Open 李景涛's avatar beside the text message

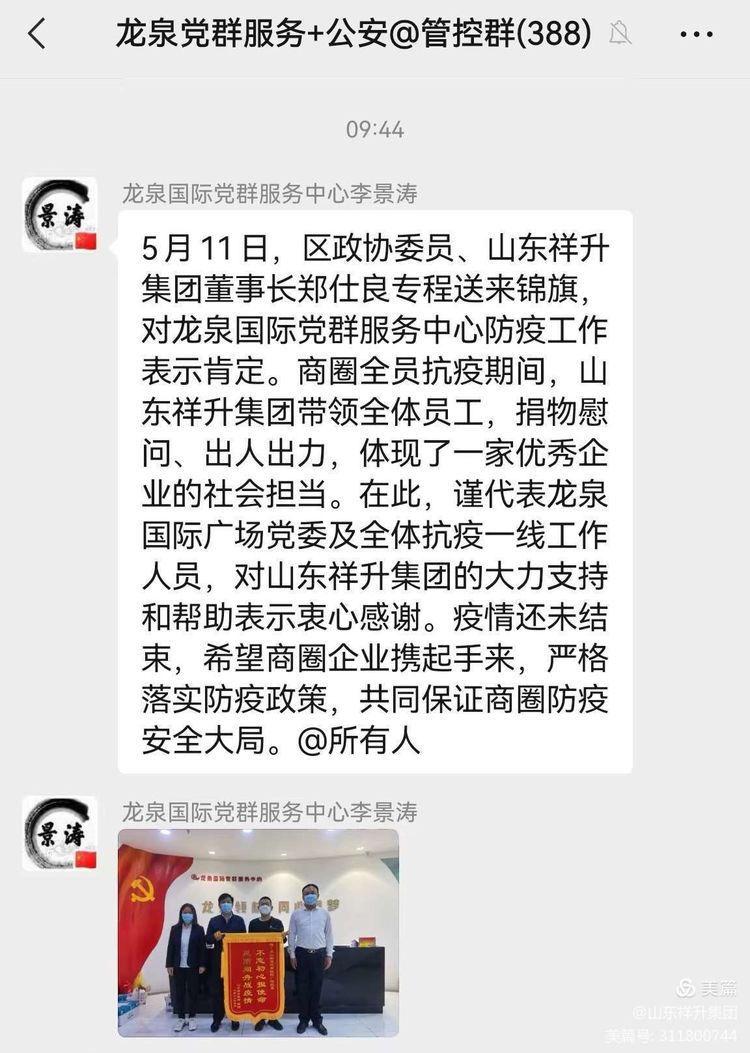(x=59, y=214)
